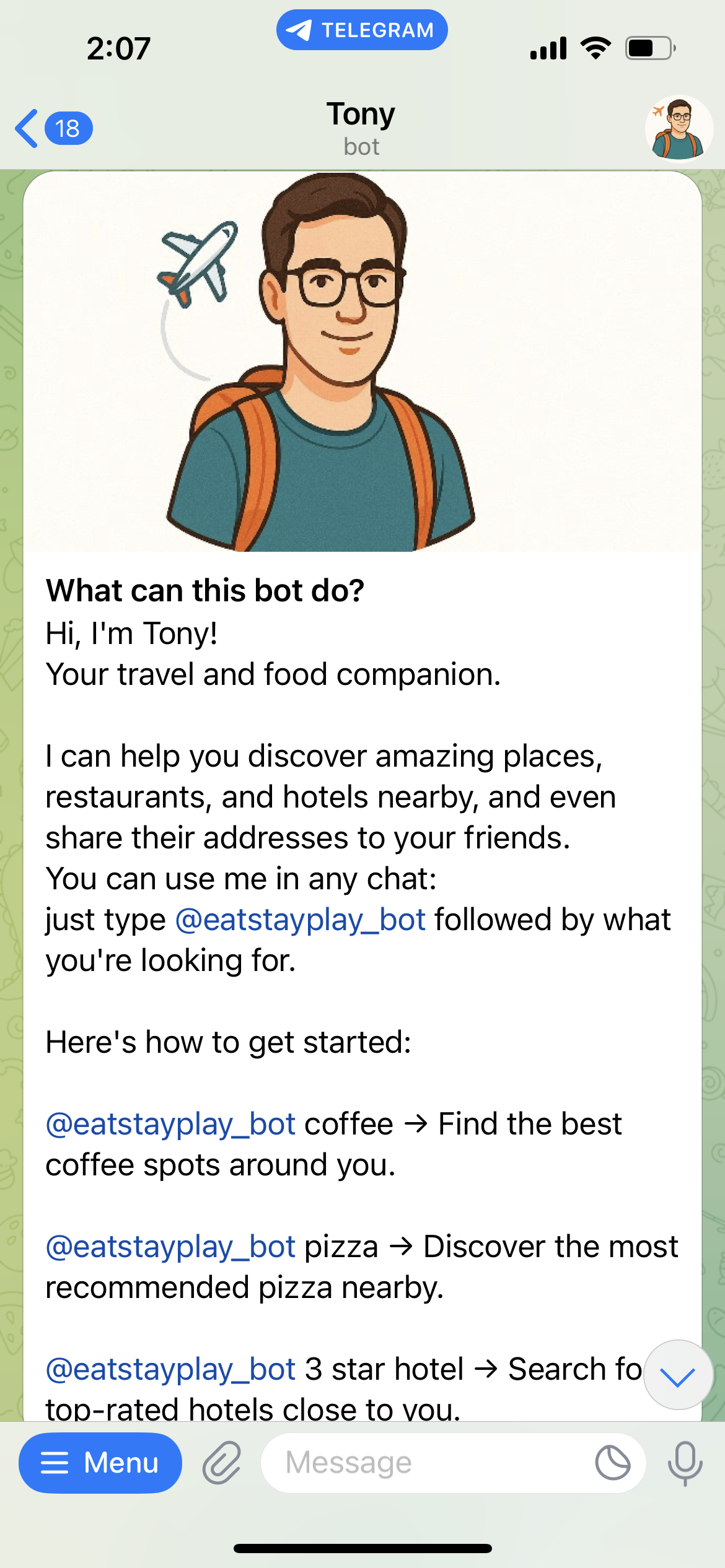Return to Telegram via the top pill
Image resolution: width=725 pixels, height=1568 pixels.
(362, 30)
